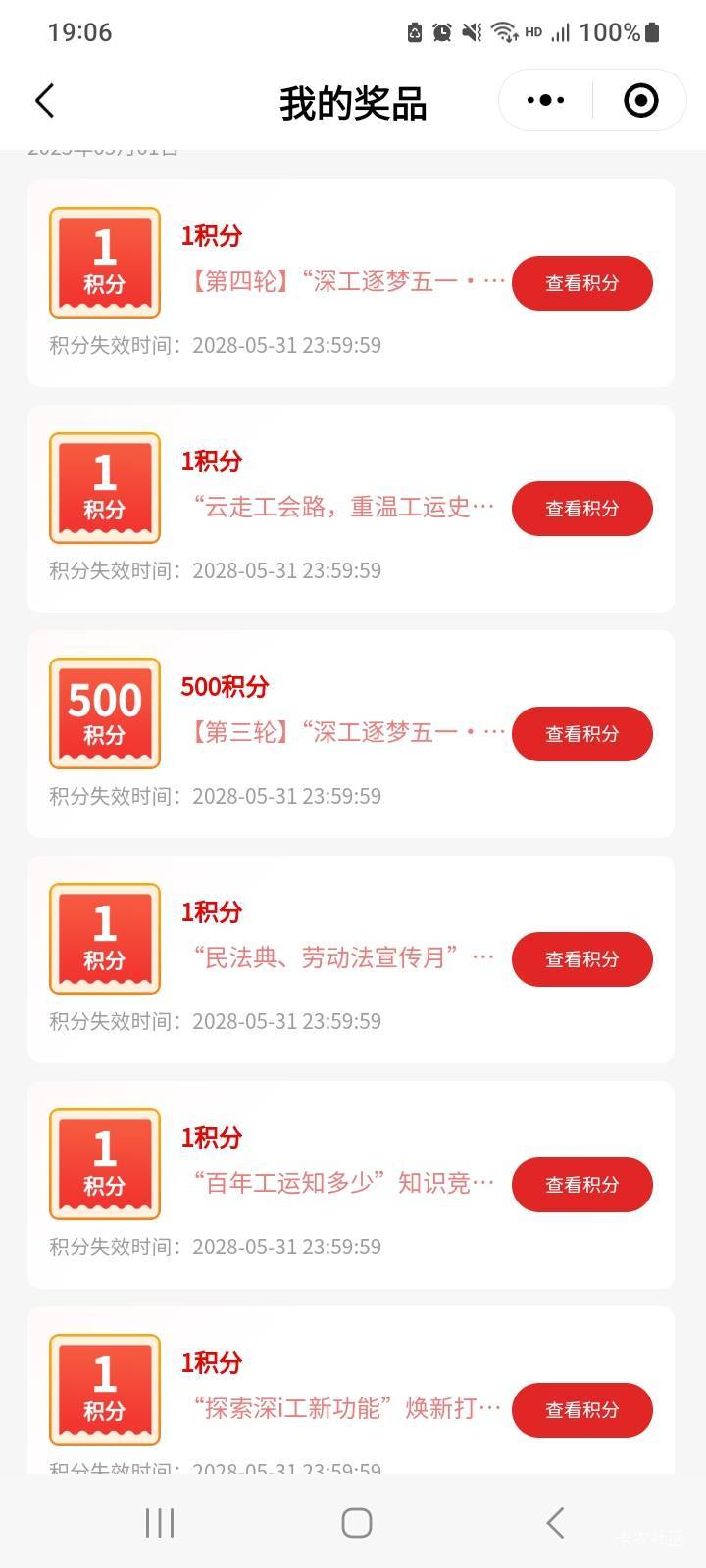Image resolution: width=706 pixels, height=1568 pixels.
Task: Close the mini program with the circle icon
Action: click(x=640, y=100)
